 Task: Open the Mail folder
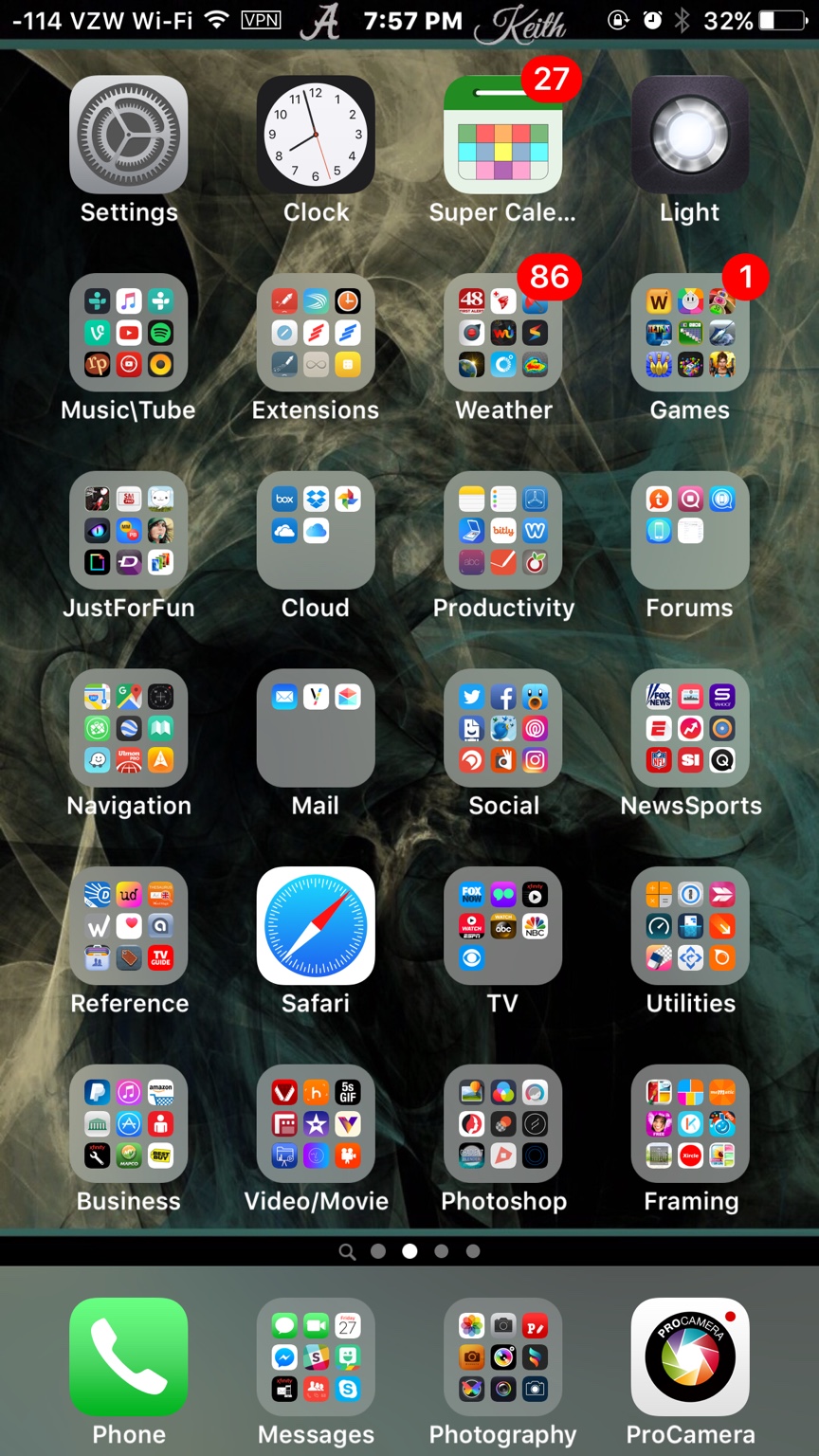tap(316, 728)
